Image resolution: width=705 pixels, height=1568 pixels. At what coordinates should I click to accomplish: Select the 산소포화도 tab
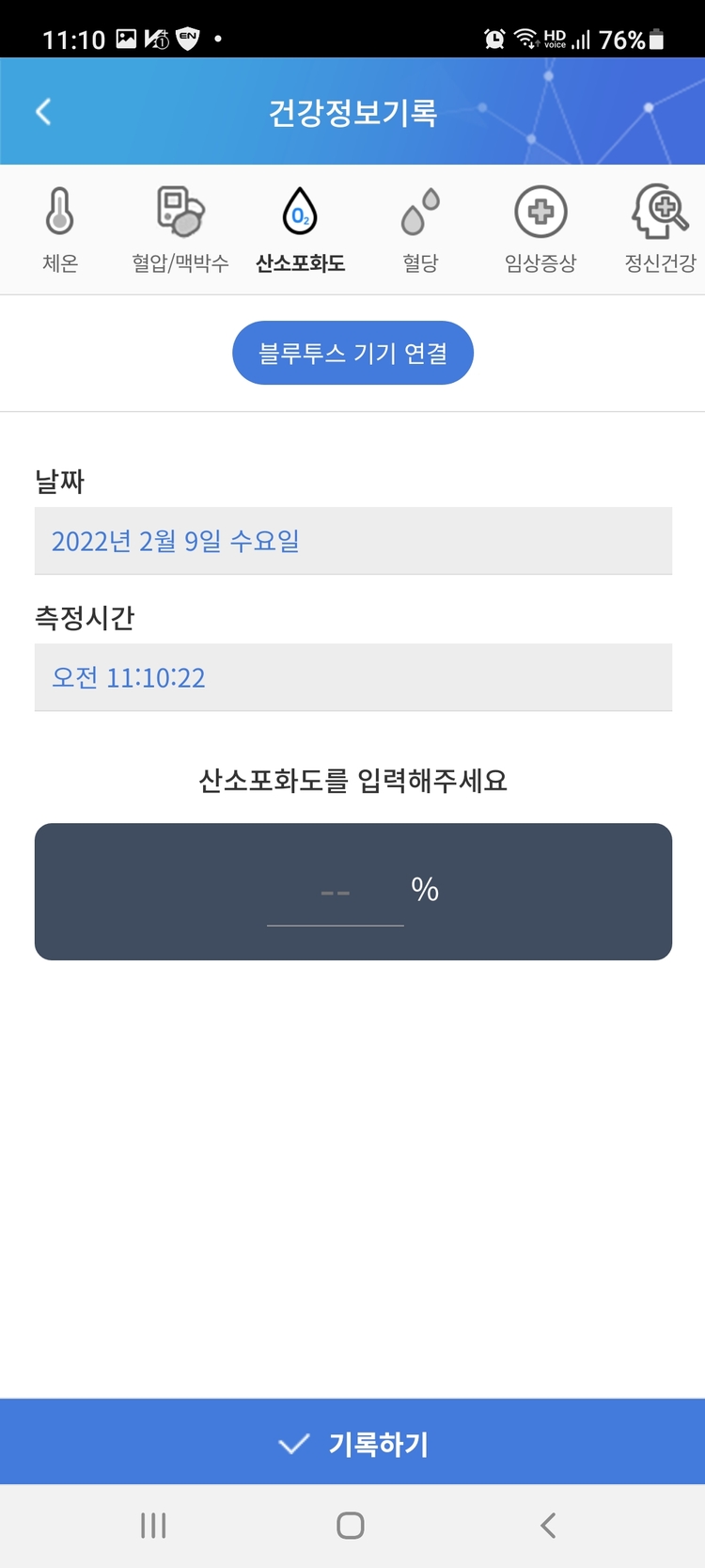click(300, 230)
